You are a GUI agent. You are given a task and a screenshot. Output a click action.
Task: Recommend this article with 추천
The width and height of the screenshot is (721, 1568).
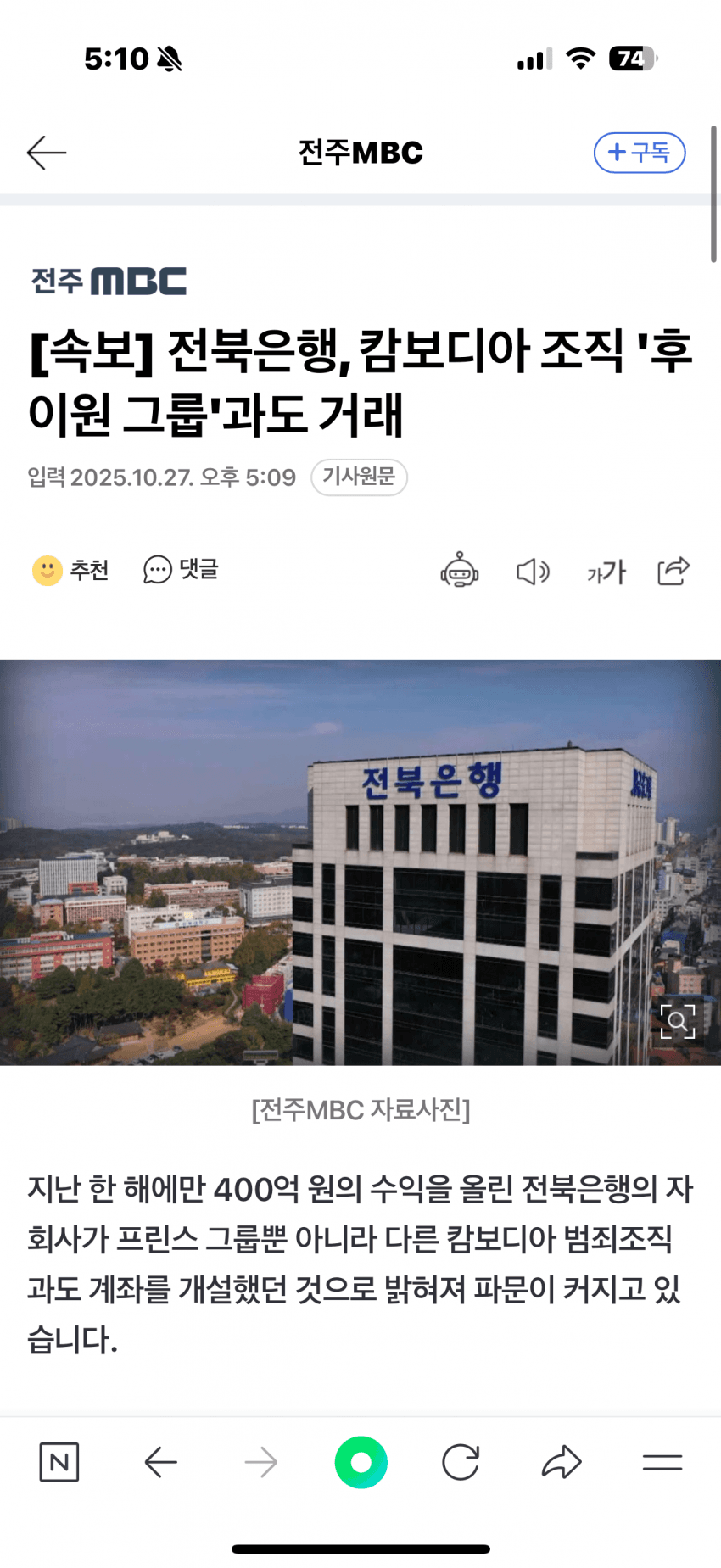[70, 570]
